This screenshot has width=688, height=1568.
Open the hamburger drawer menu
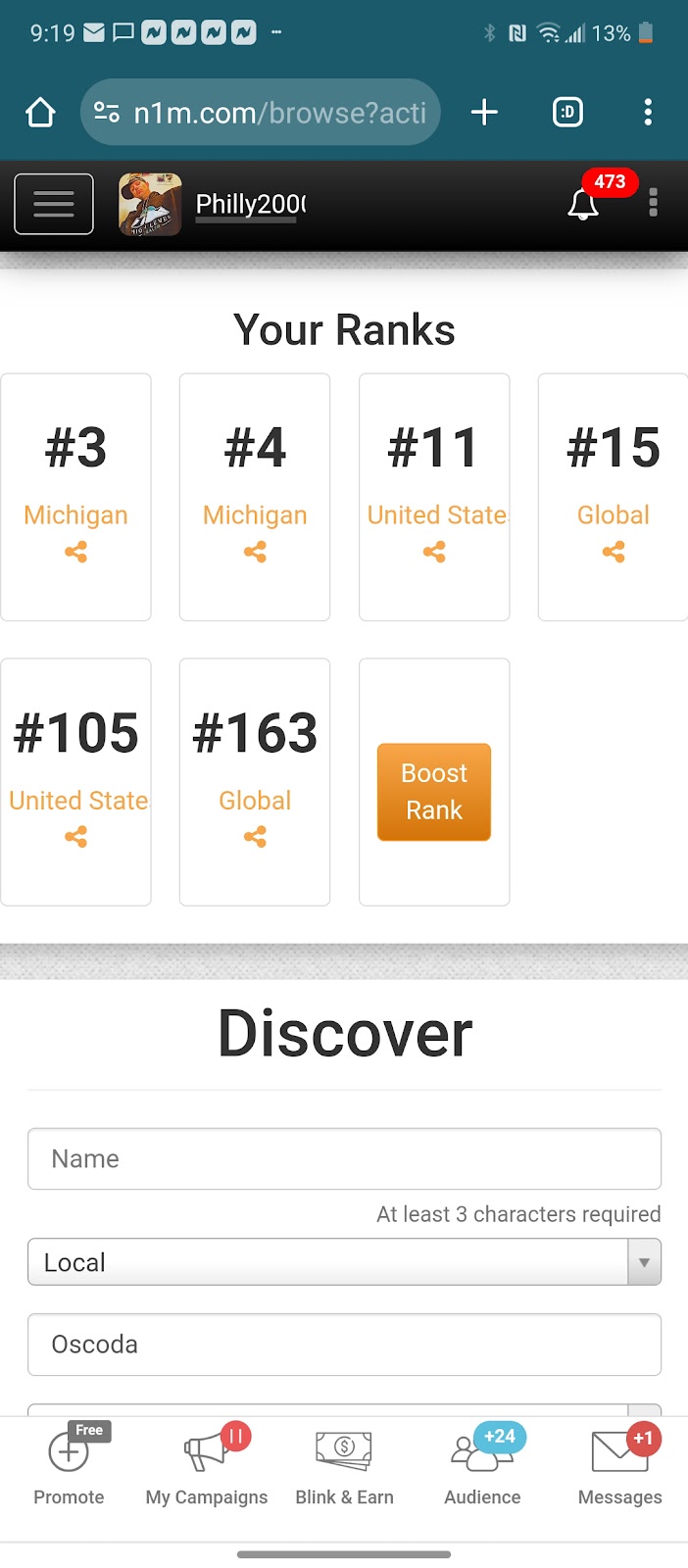coord(54,204)
